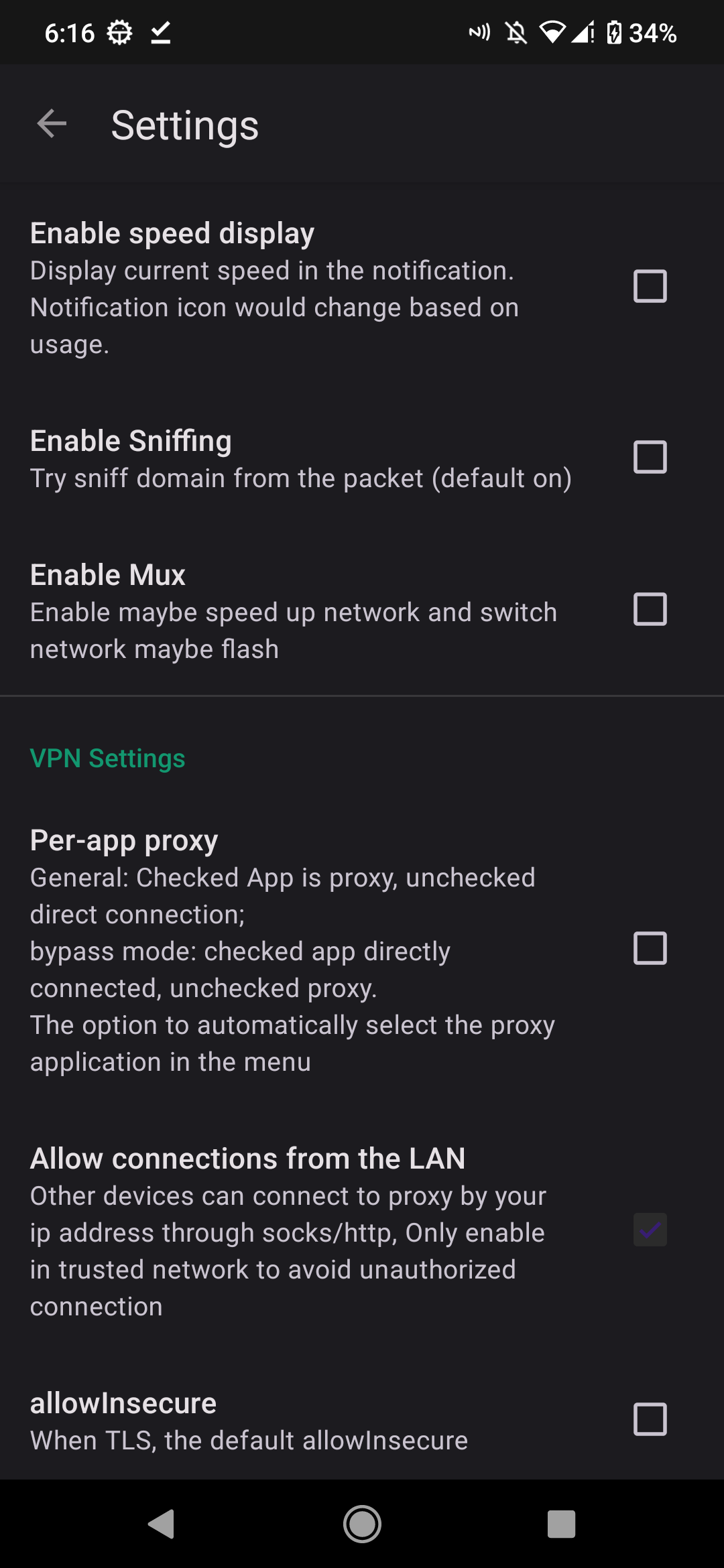The width and height of the screenshot is (724, 1568).
Task: Uncheck Allow connections from the LAN
Action: [x=650, y=1230]
